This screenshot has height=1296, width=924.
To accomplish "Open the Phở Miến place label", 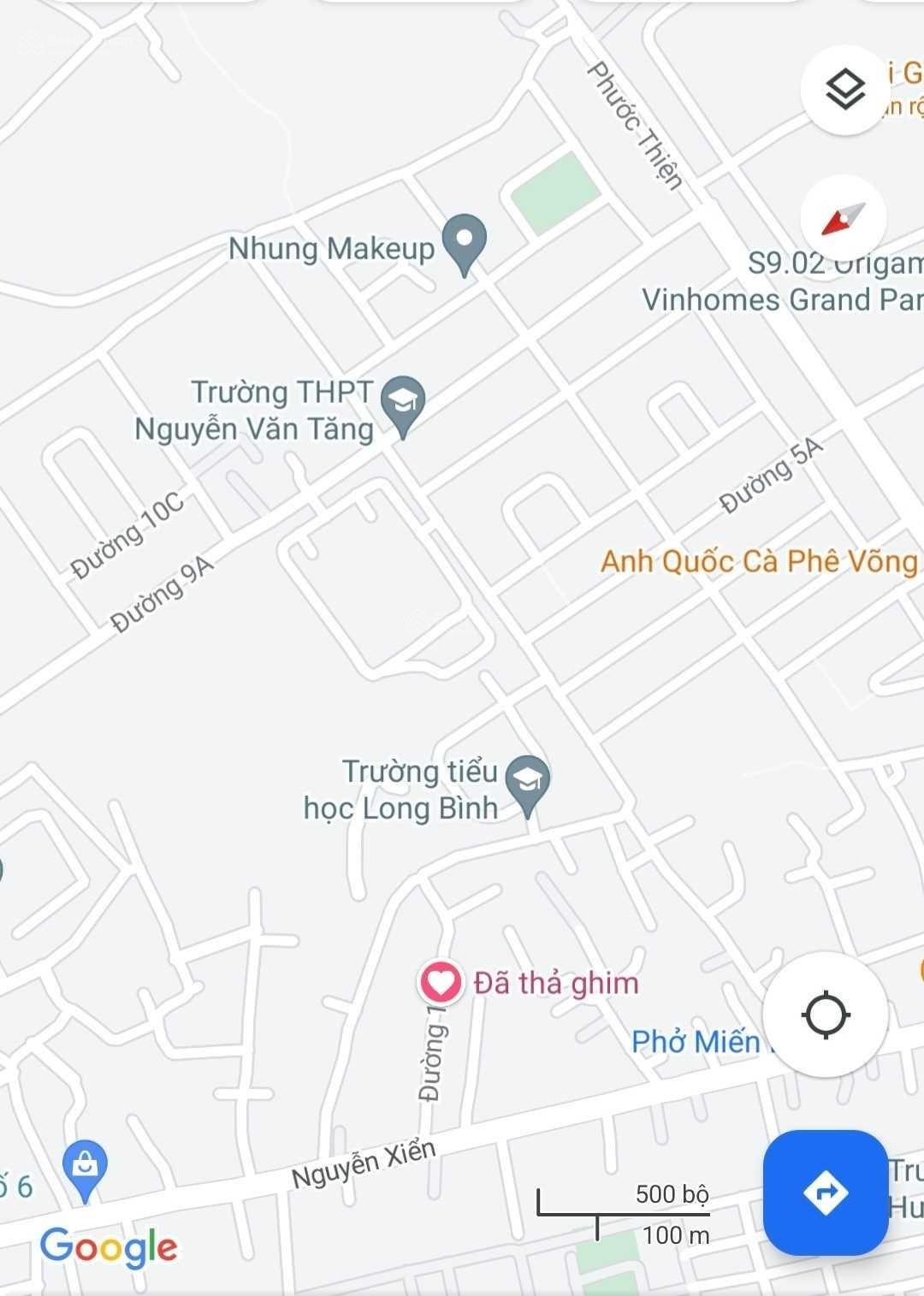I will tap(695, 1041).
